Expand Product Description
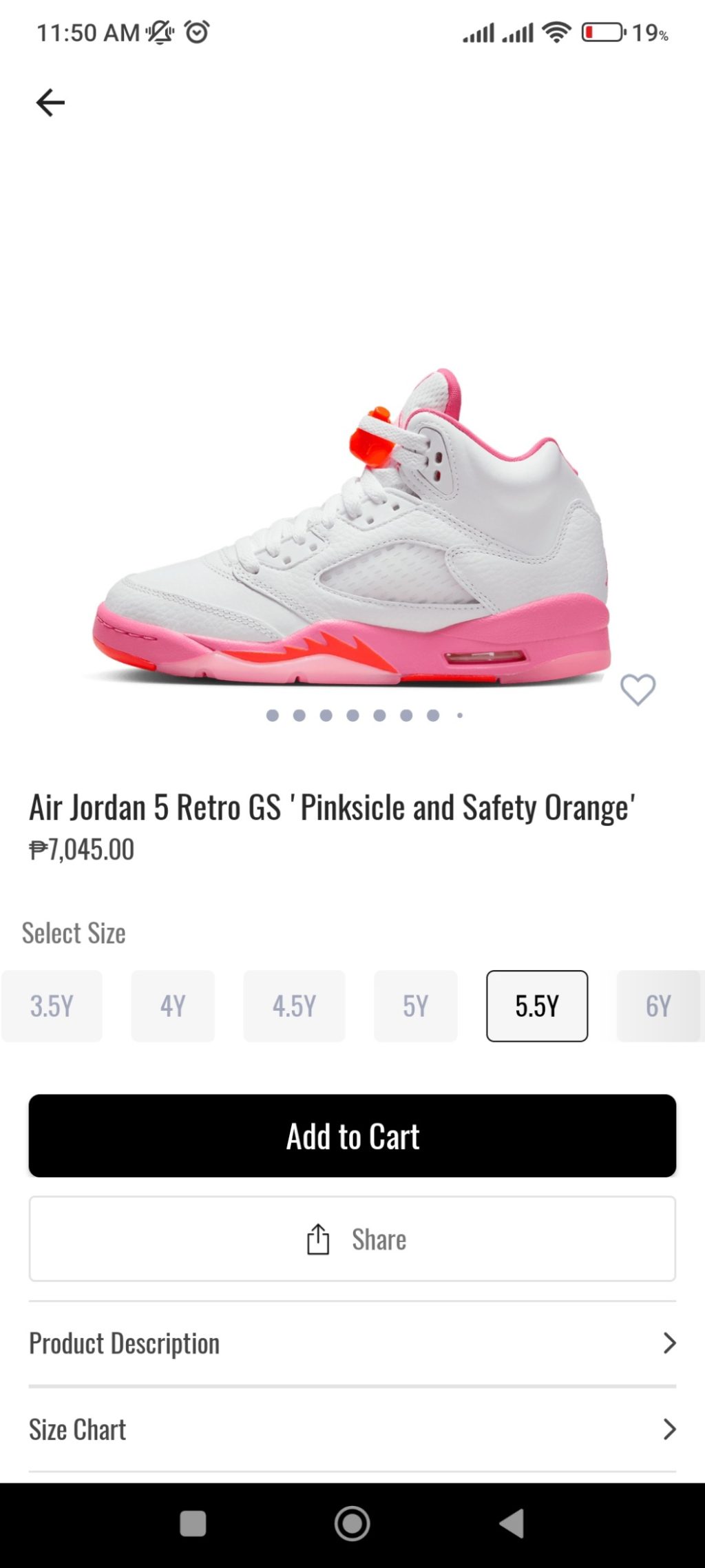Image resolution: width=705 pixels, height=1568 pixels. click(352, 1343)
